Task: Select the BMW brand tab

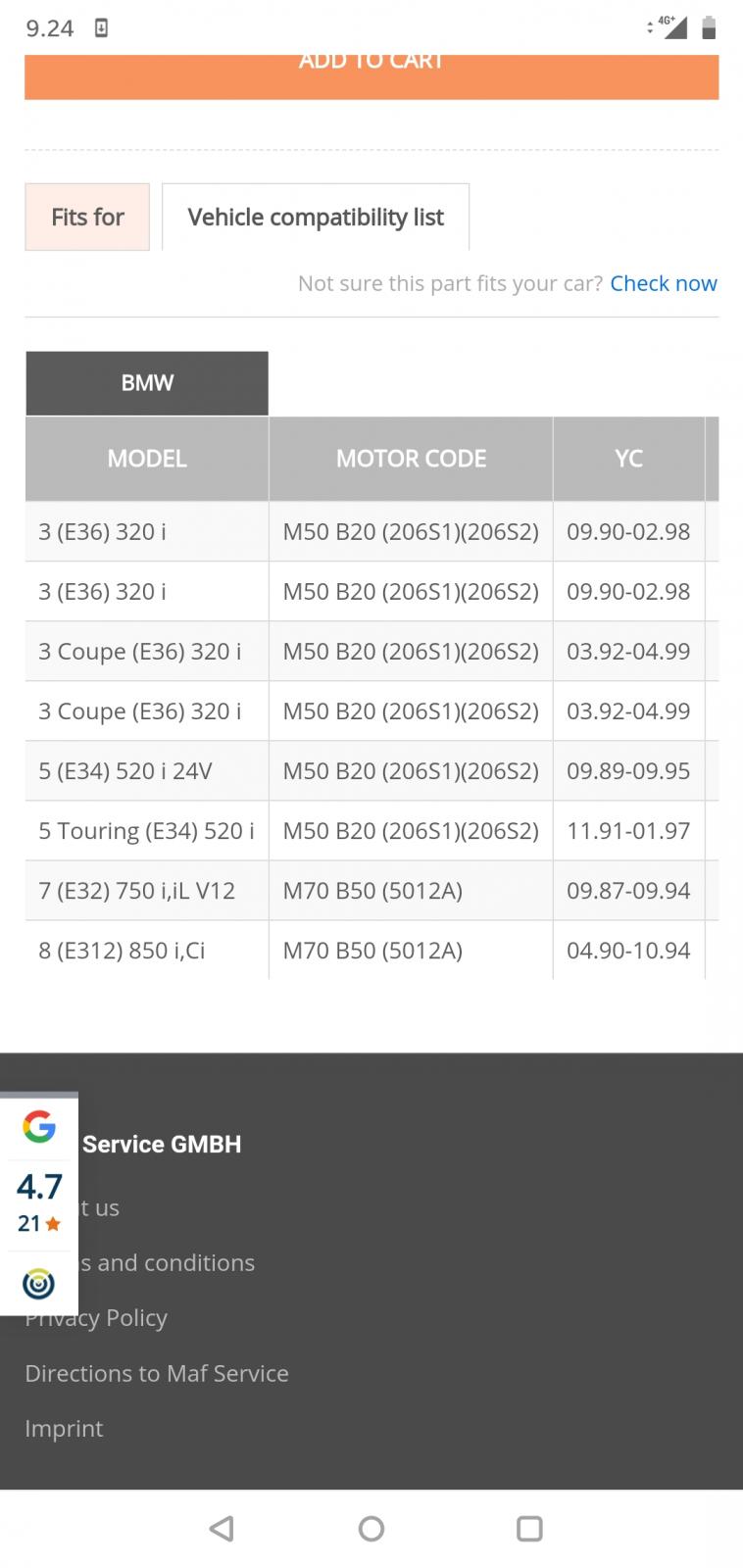Action: click(x=147, y=383)
